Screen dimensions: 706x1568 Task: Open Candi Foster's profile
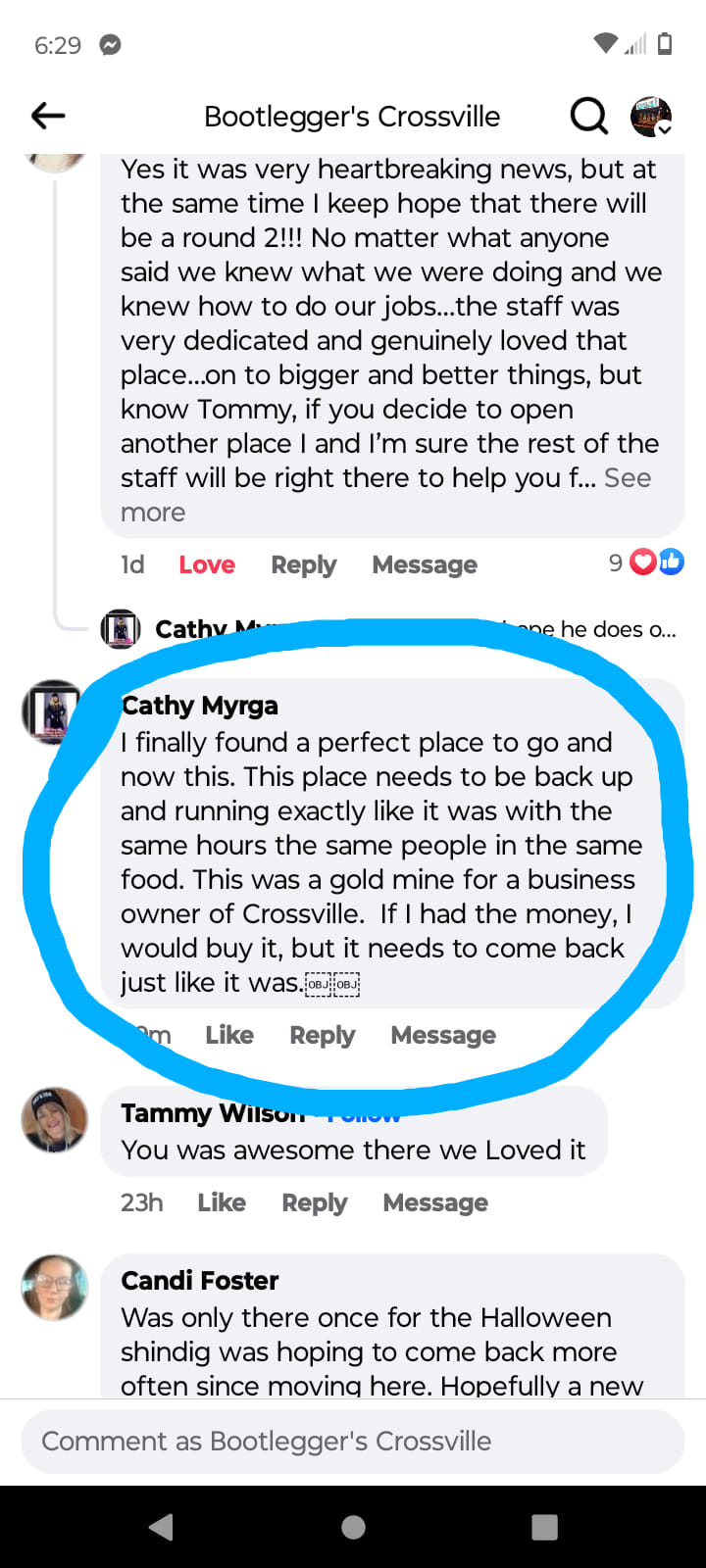(x=200, y=1280)
